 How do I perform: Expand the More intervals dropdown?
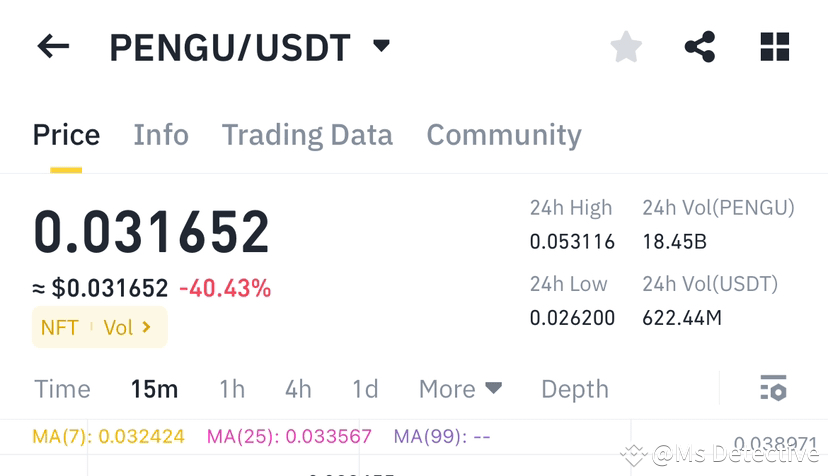tap(460, 389)
